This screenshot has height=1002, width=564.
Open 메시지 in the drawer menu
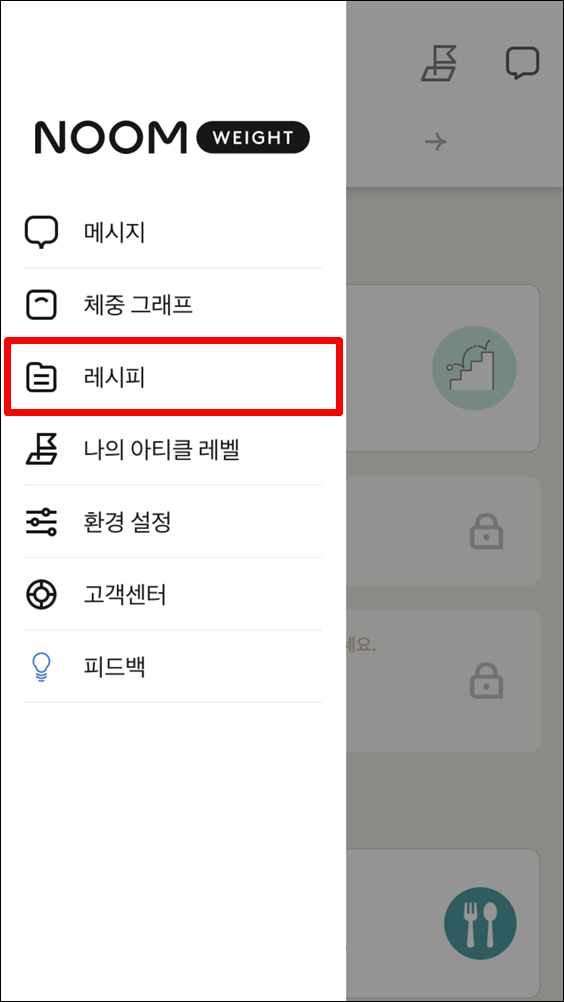click(x=172, y=232)
